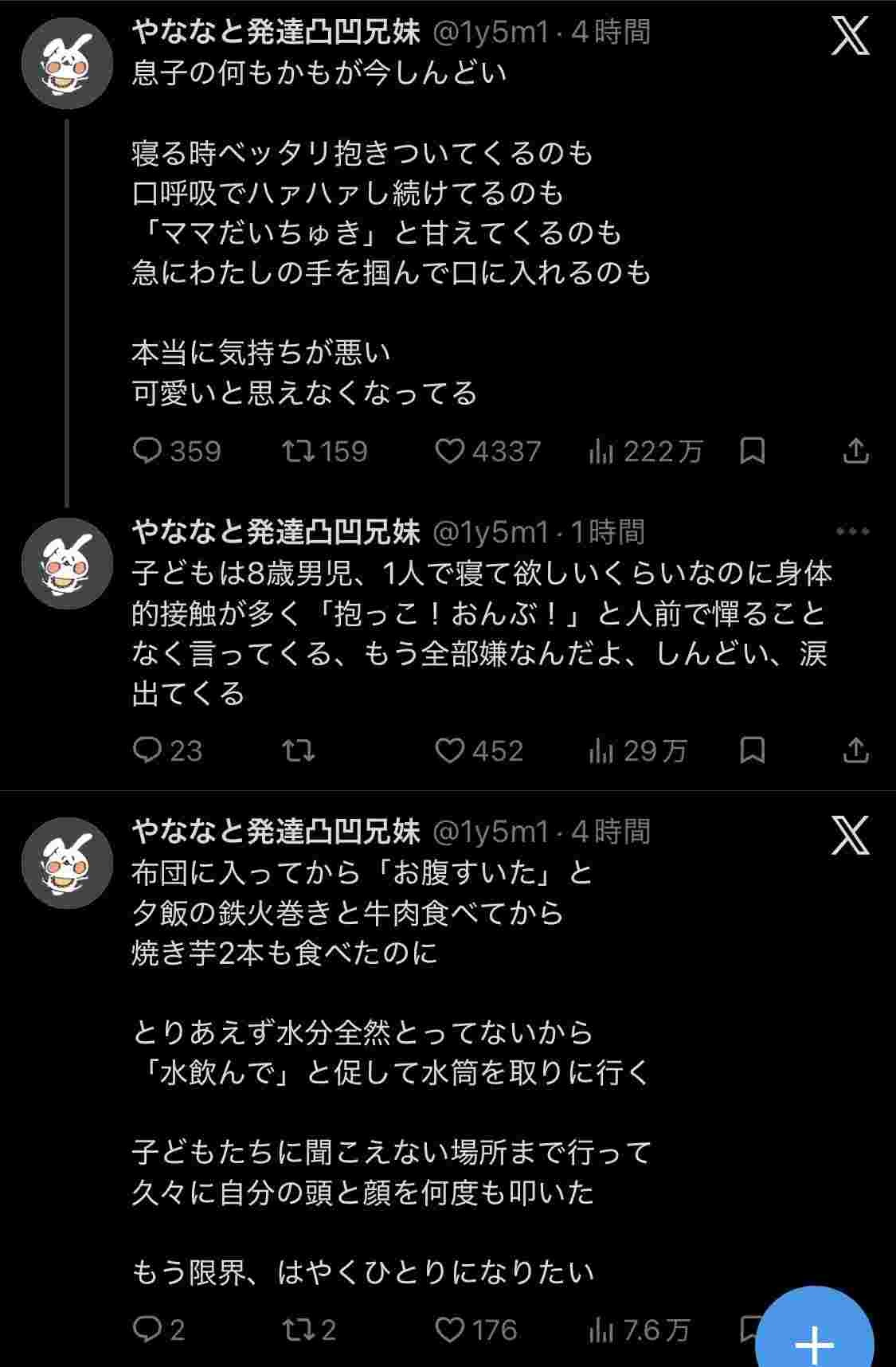Reply to the tweet starting 布団に入ってから
Viewport: 896px width, 1367px height.
click(x=147, y=1329)
